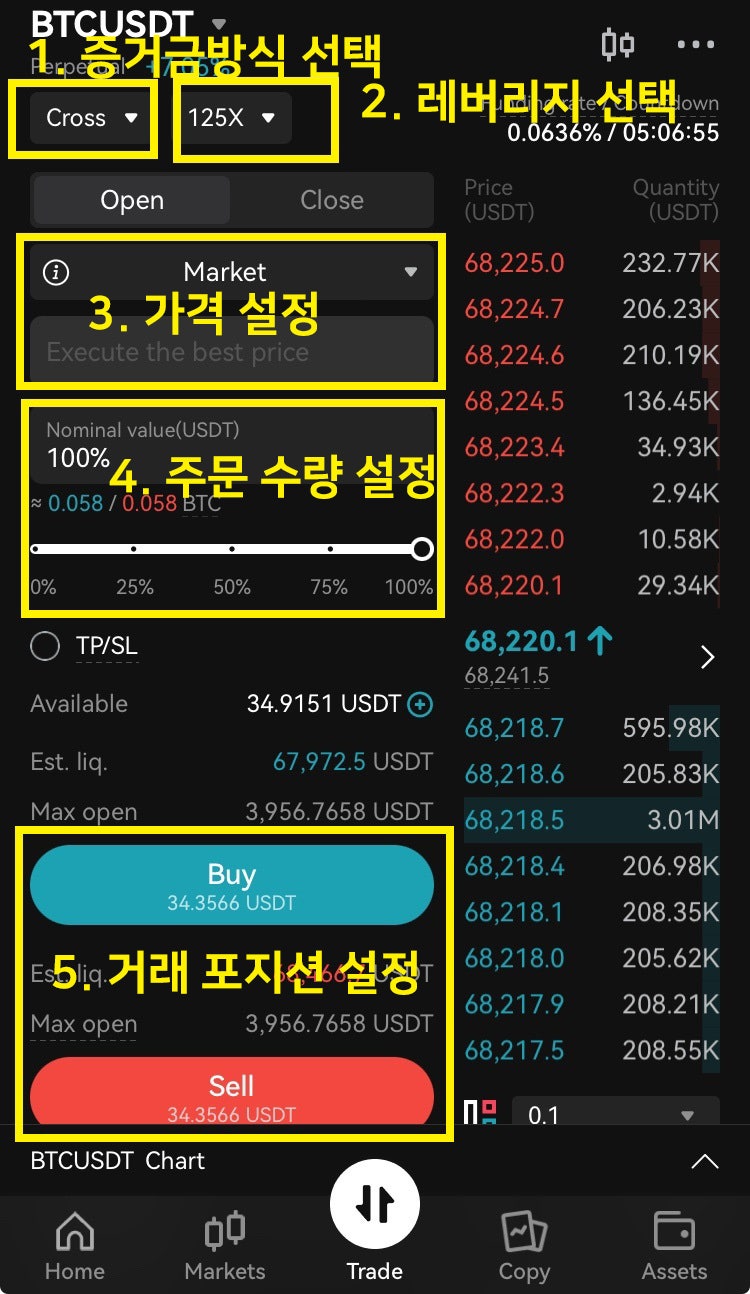Tap the info icon beside Market order type

click(55, 271)
